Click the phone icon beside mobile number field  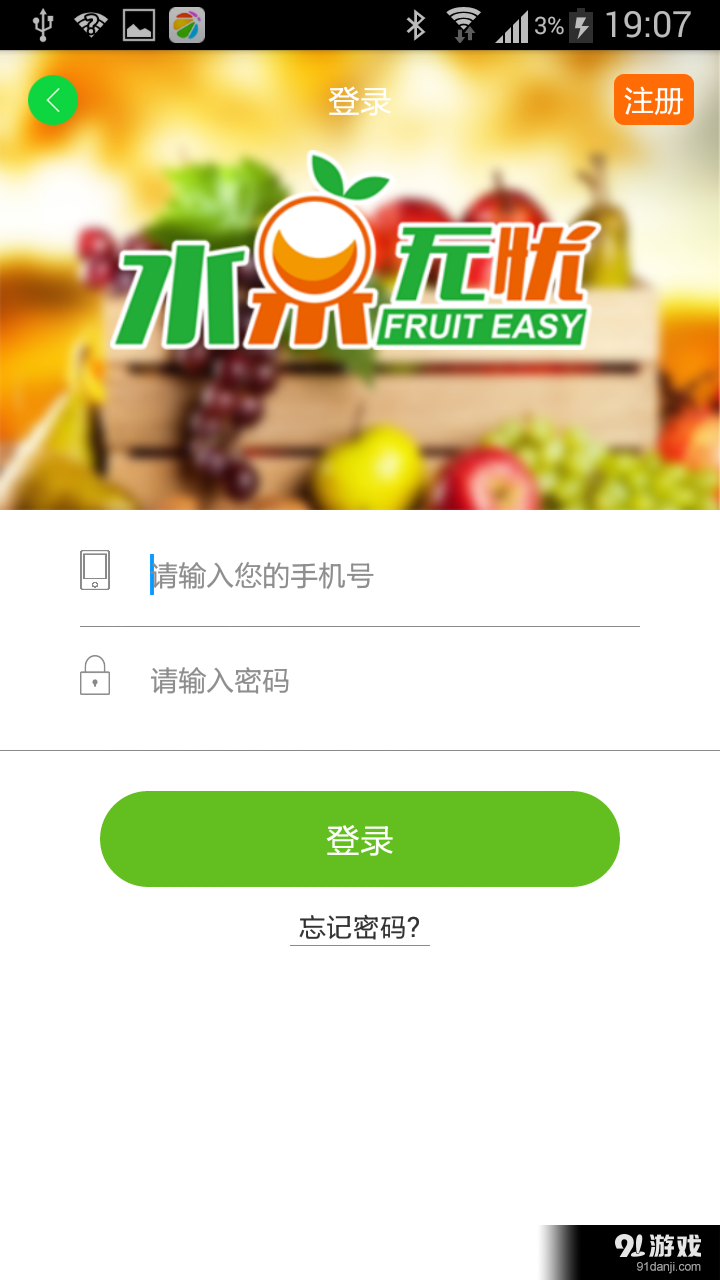coord(95,569)
